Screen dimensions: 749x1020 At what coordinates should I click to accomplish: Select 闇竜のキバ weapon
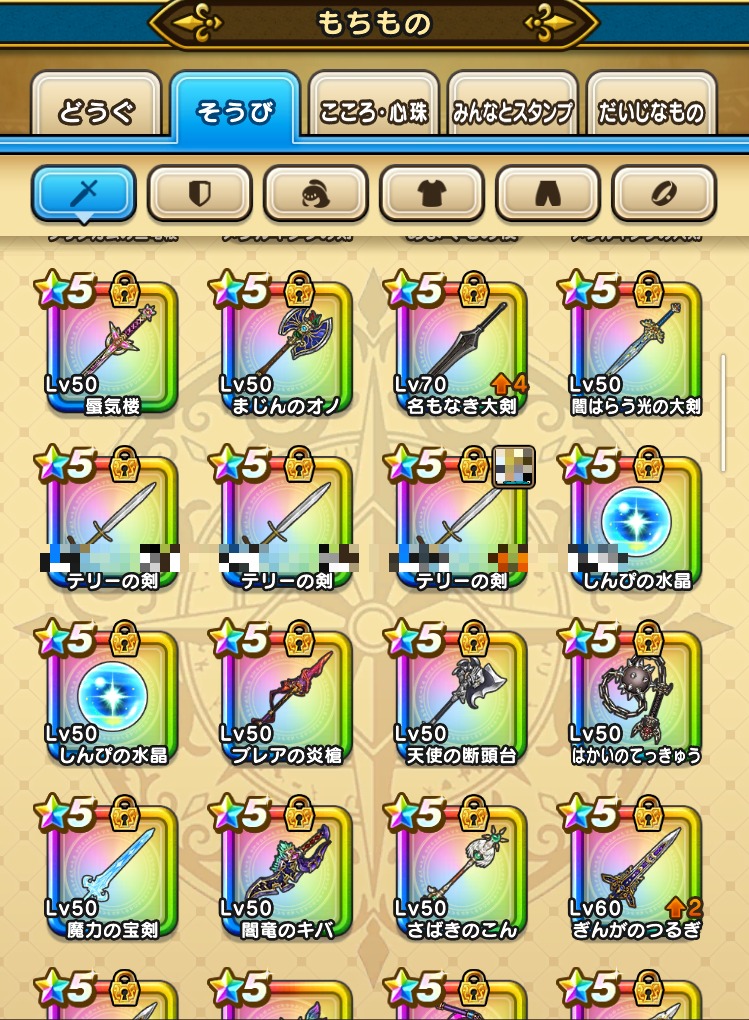287,870
